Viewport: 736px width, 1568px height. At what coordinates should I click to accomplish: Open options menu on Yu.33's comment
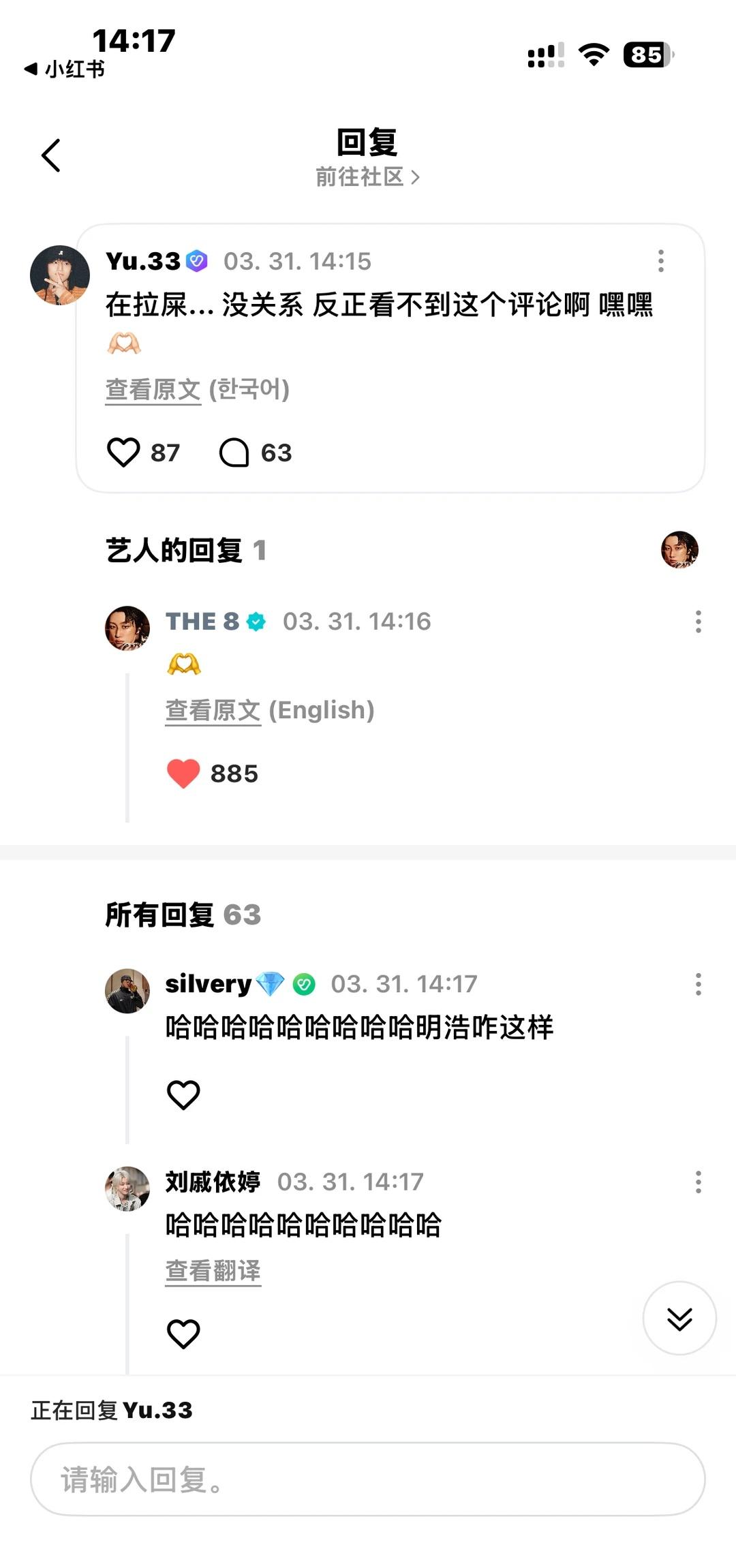[660, 260]
